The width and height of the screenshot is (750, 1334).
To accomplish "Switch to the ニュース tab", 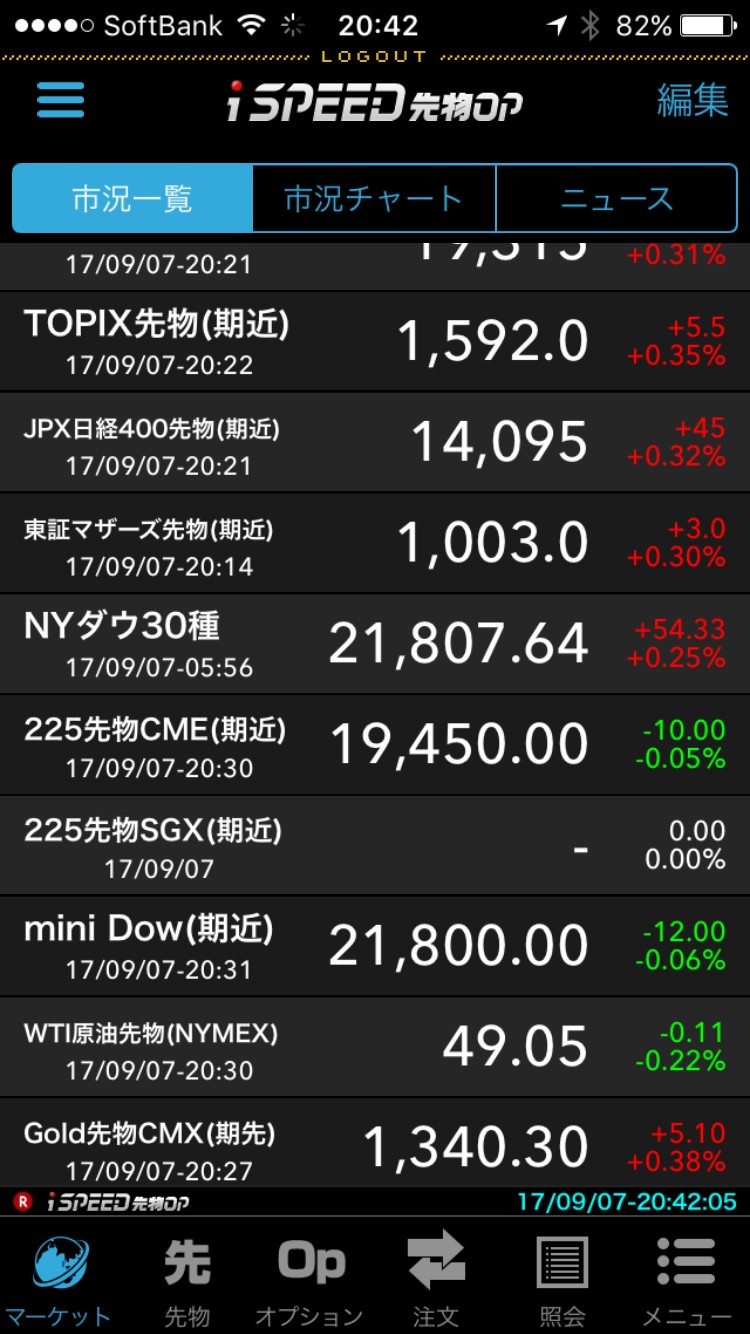I will pos(617,199).
